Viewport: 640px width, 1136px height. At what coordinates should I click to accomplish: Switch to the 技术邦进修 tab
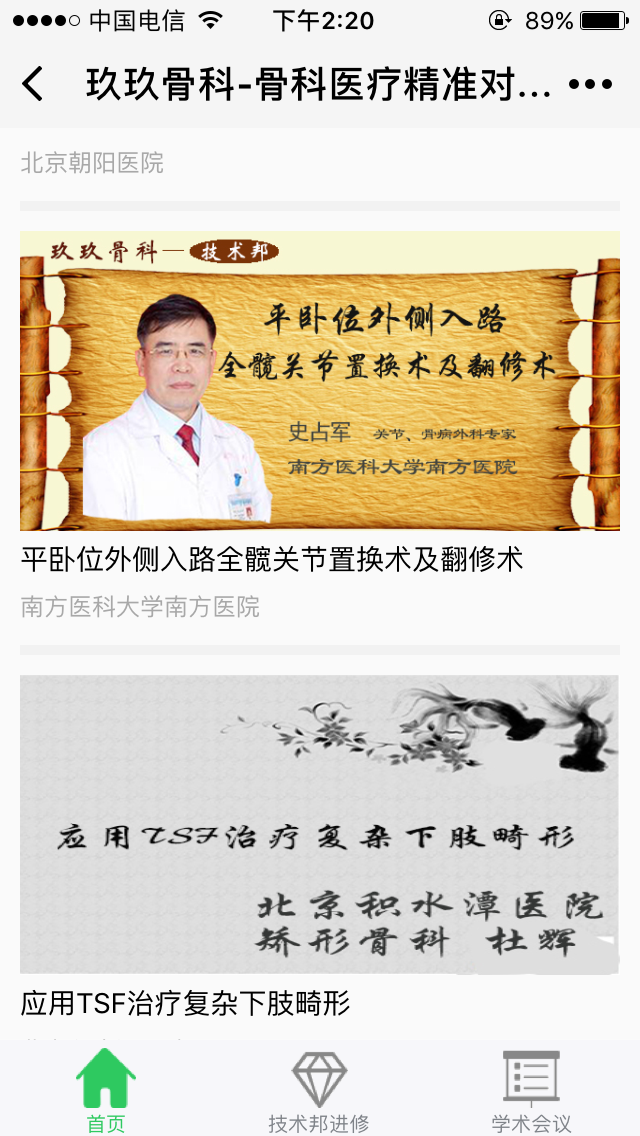[x=319, y=1090]
